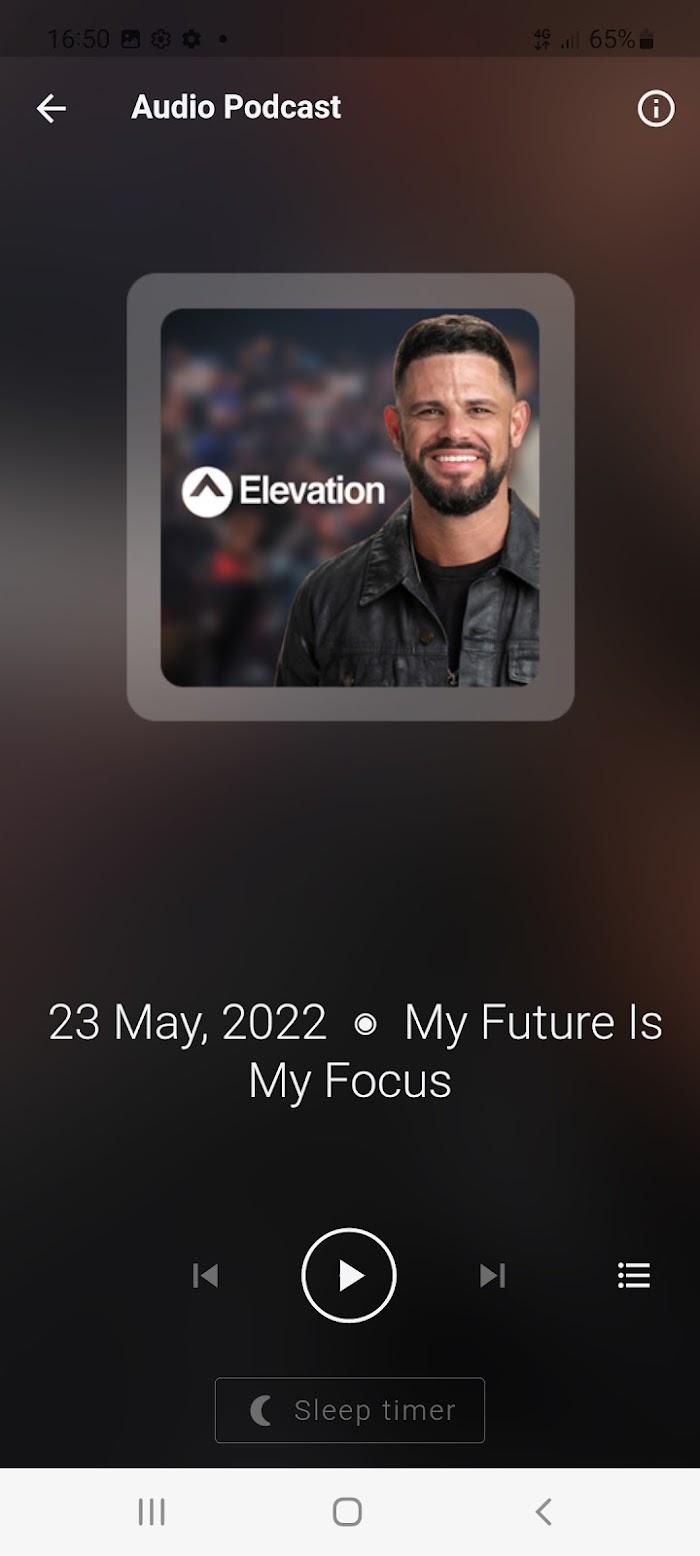The width and height of the screenshot is (700, 1556).
Task: Go back using the top-left arrow
Action: (51, 108)
